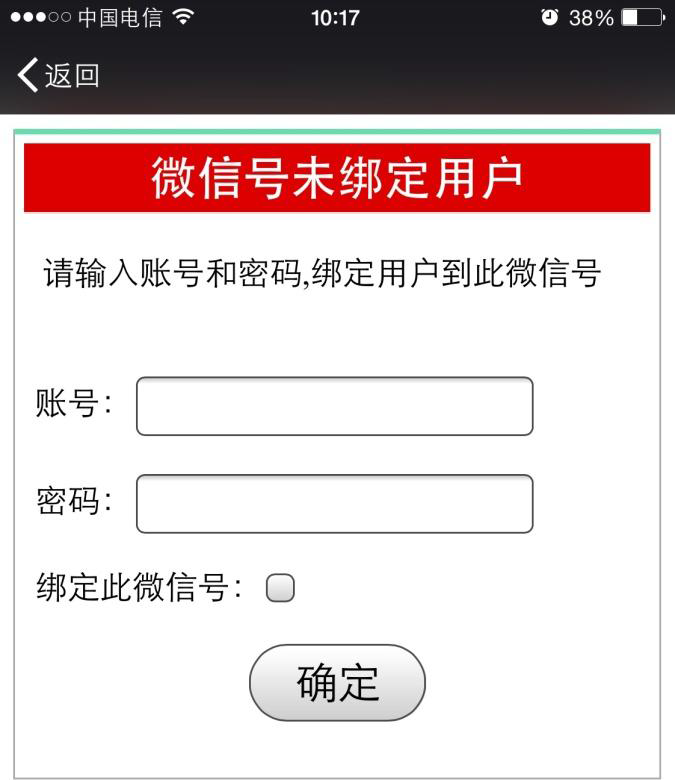
Task: Submit with the 确定 button
Action: tap(337, 683)
